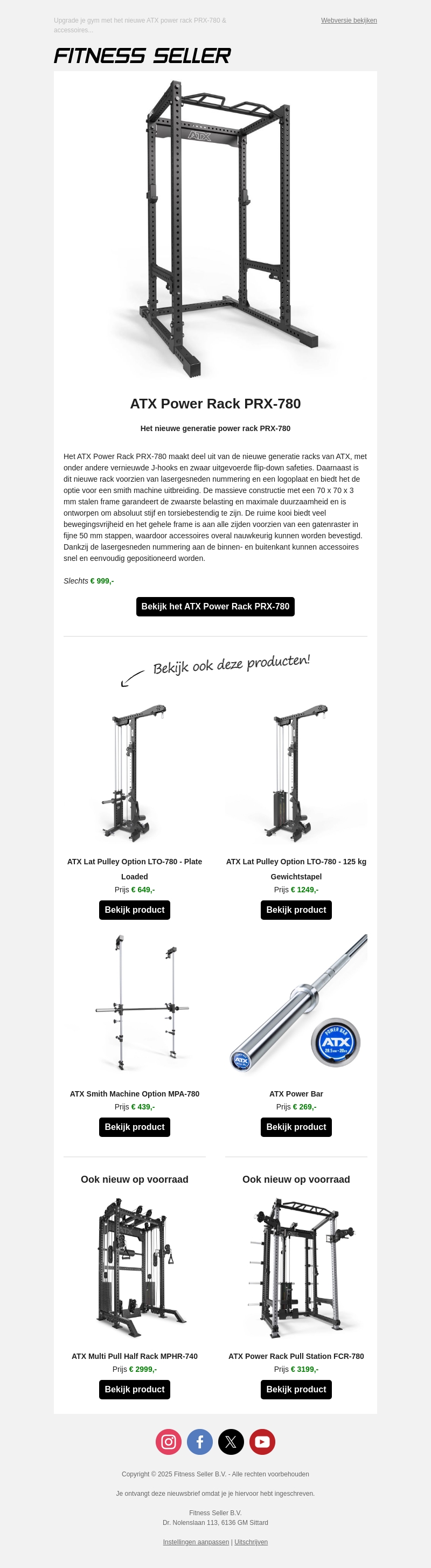Tap Bekijk het ATX Power Rack PRX-780 button

215,606
